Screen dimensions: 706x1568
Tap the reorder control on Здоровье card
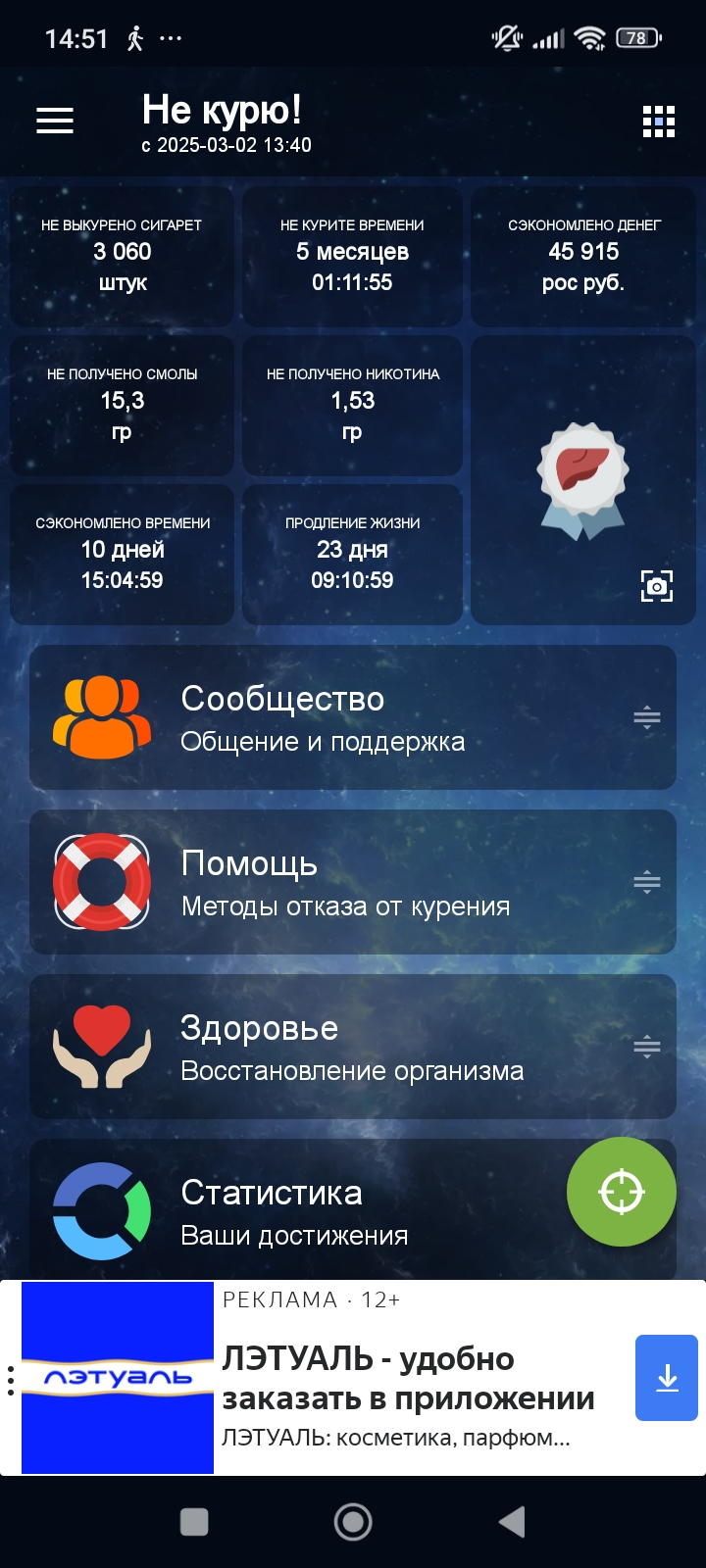647,1046
